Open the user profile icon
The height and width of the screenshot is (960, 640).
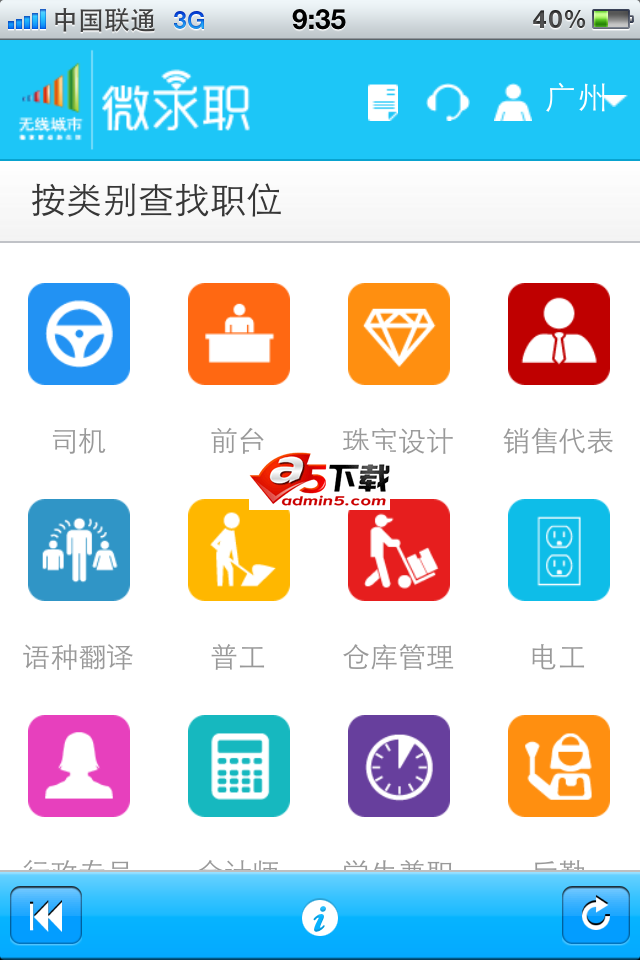point(513,102)
